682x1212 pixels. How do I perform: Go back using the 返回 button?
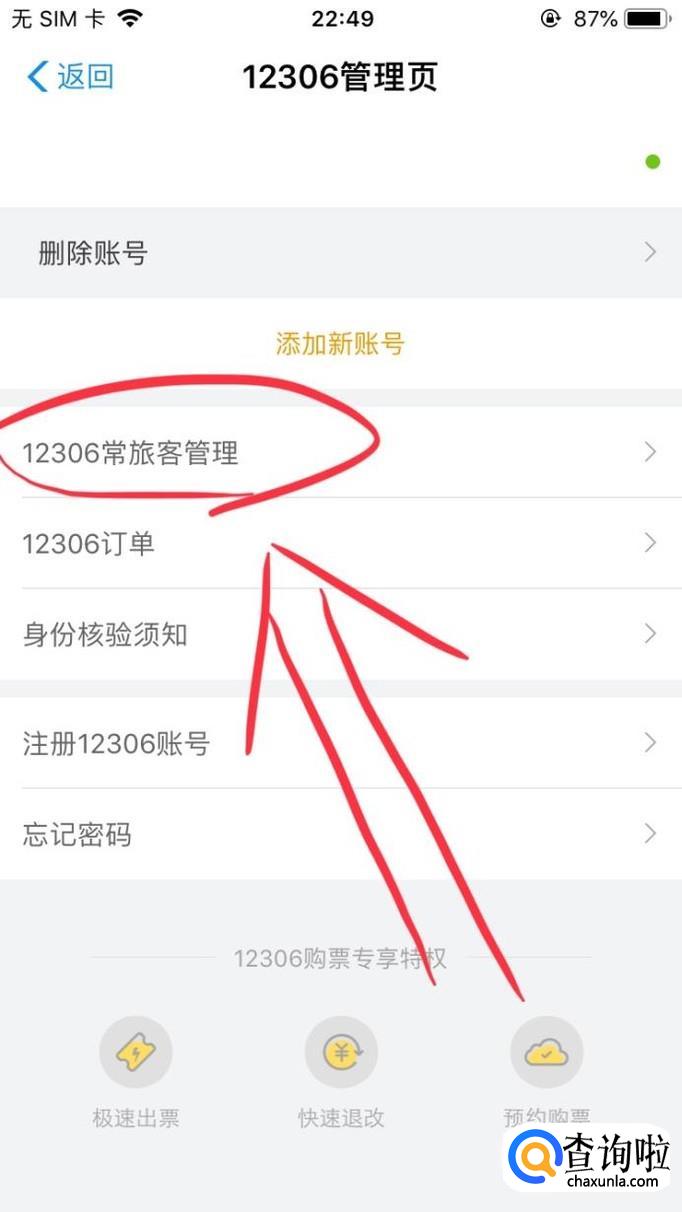pyautogui.click(x=70, y=77)
